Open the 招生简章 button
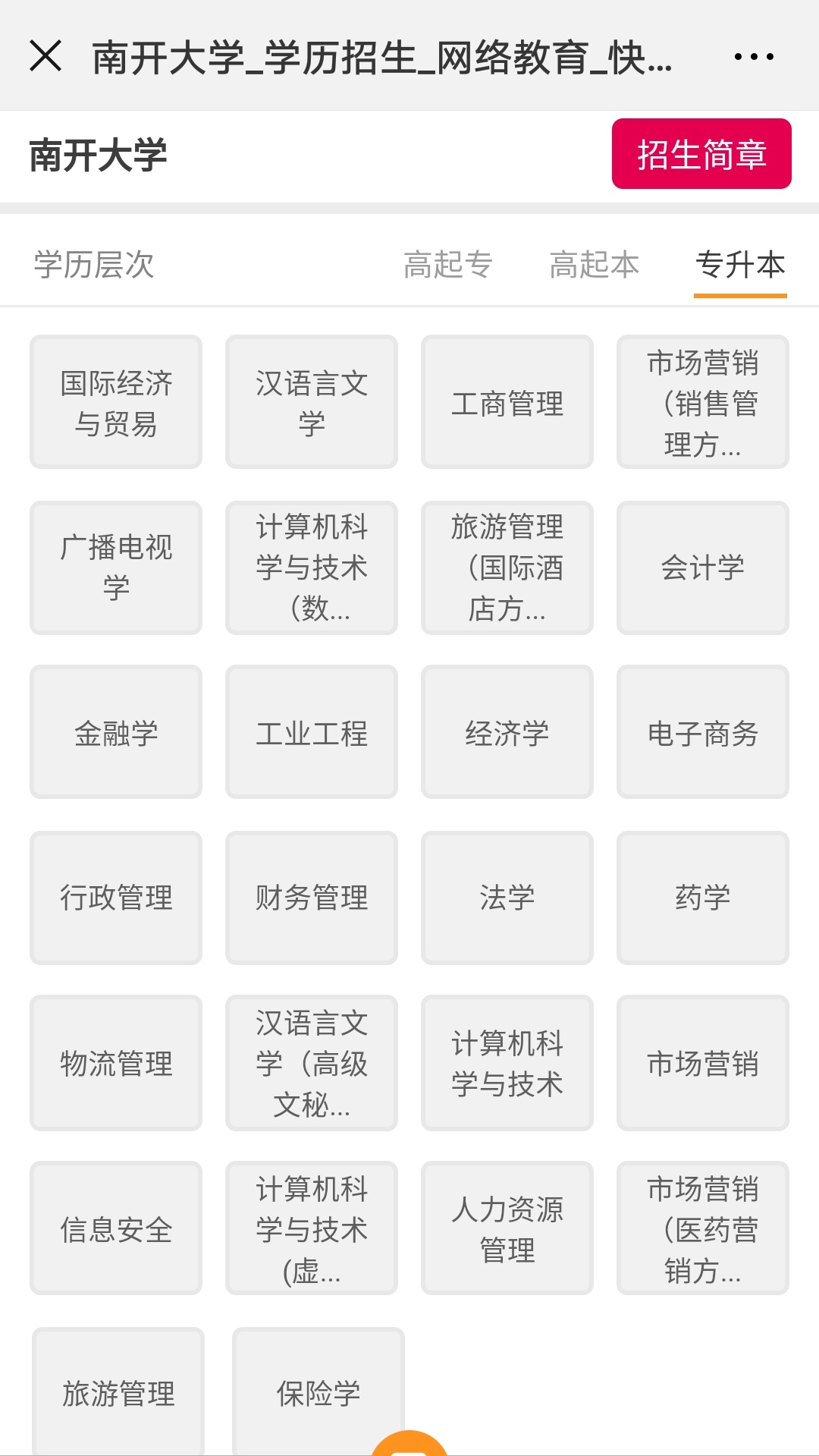Screen dimensions: 819x1456 (701, 153)
